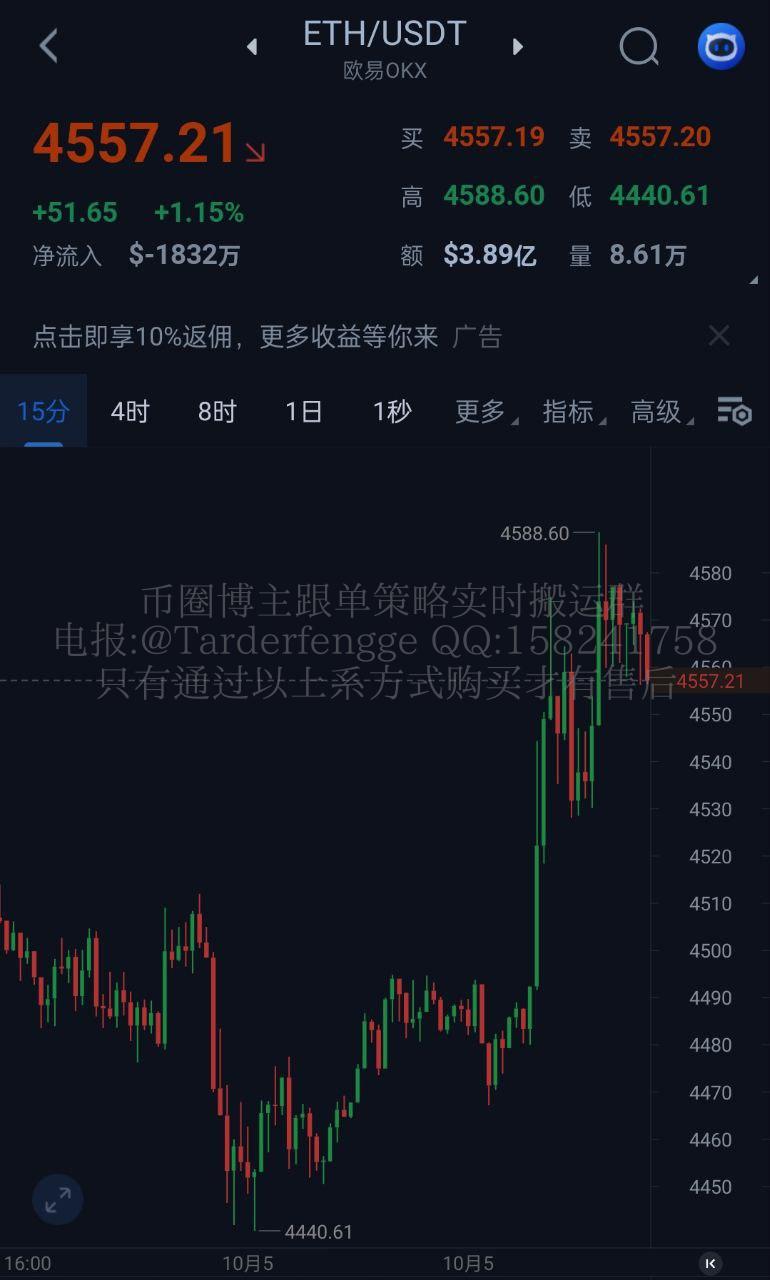Open the blue robot assistant icon
This screenshot has width=770, height=1280.
(720, 46)
